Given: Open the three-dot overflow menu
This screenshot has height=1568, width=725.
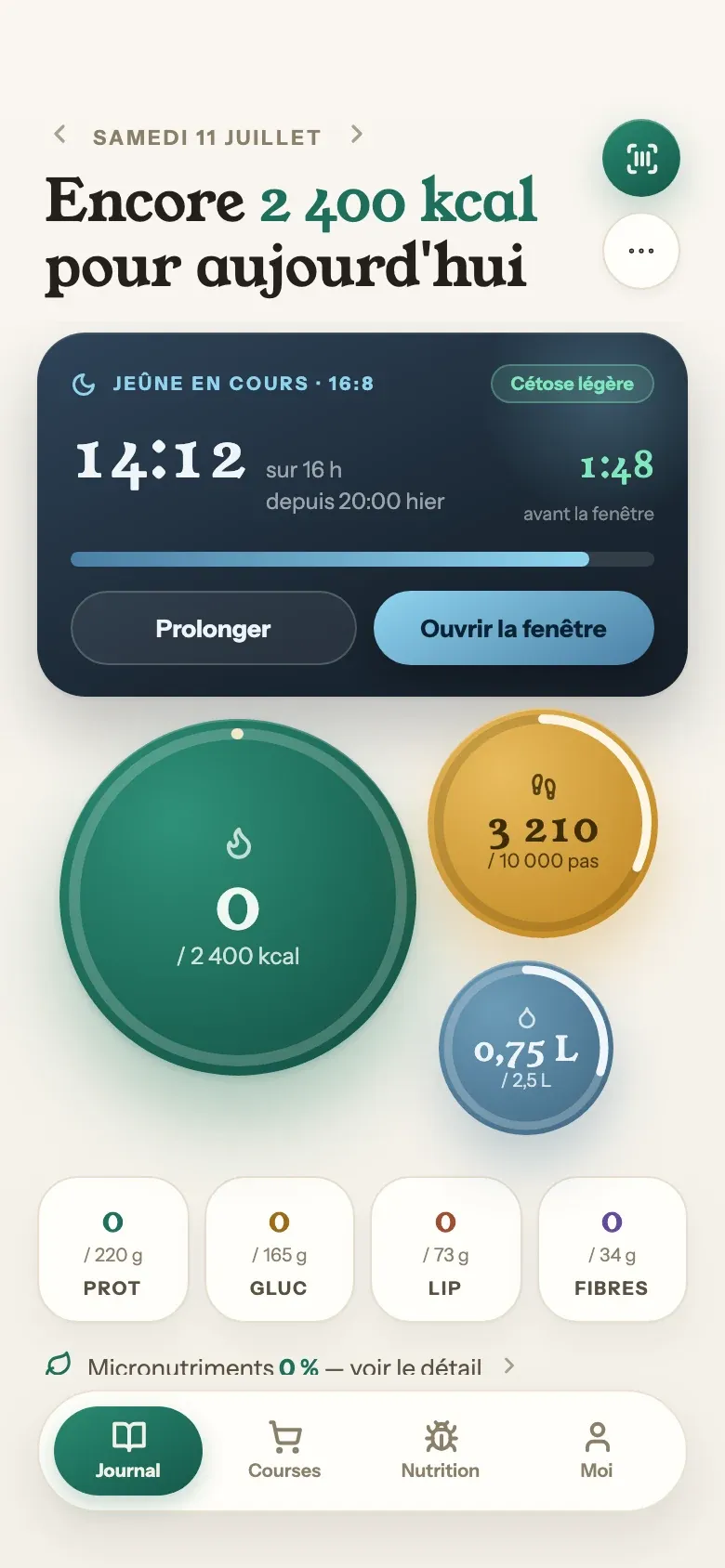Looking at the screenshot, I should [x=641, y=251].
